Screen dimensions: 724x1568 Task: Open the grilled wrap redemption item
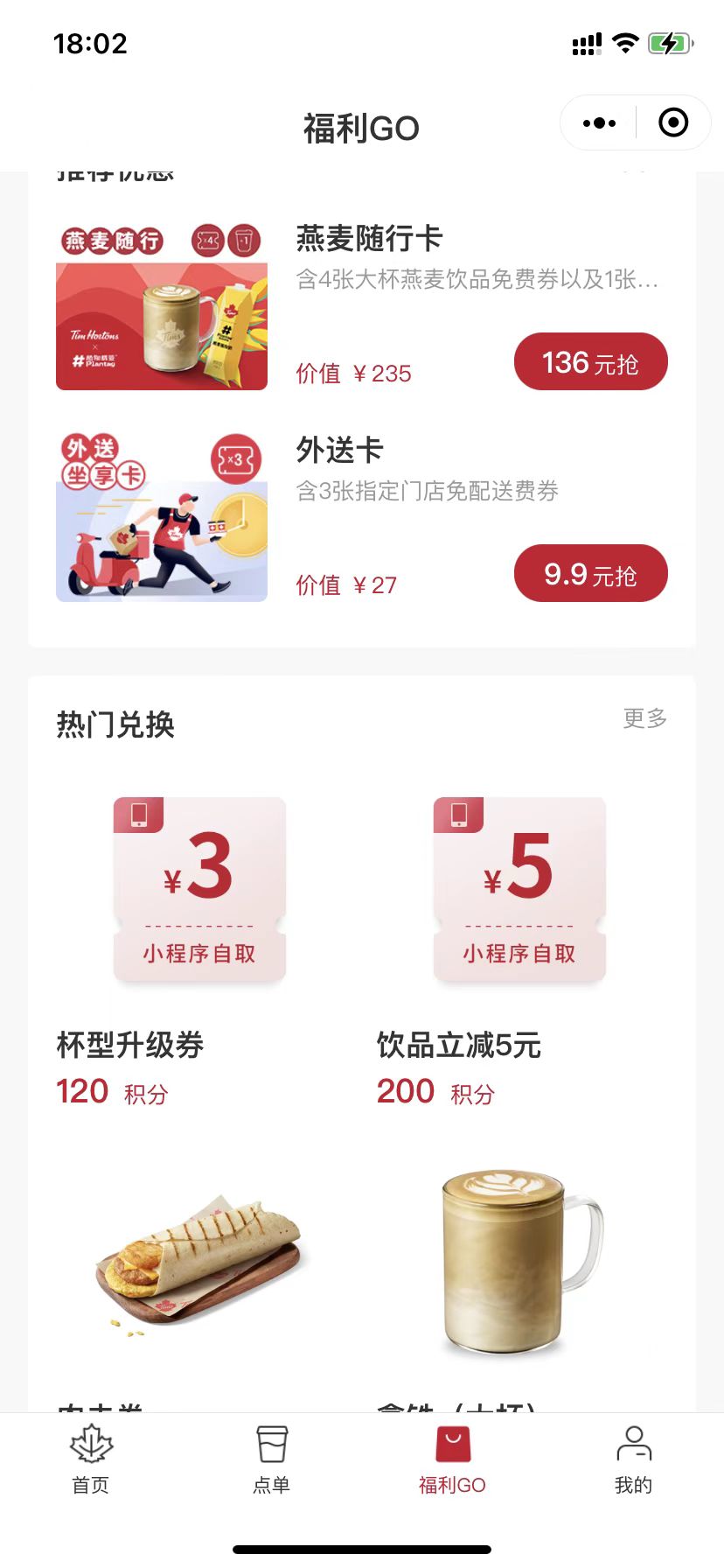pyautogui.click(x=199, y=1260)
